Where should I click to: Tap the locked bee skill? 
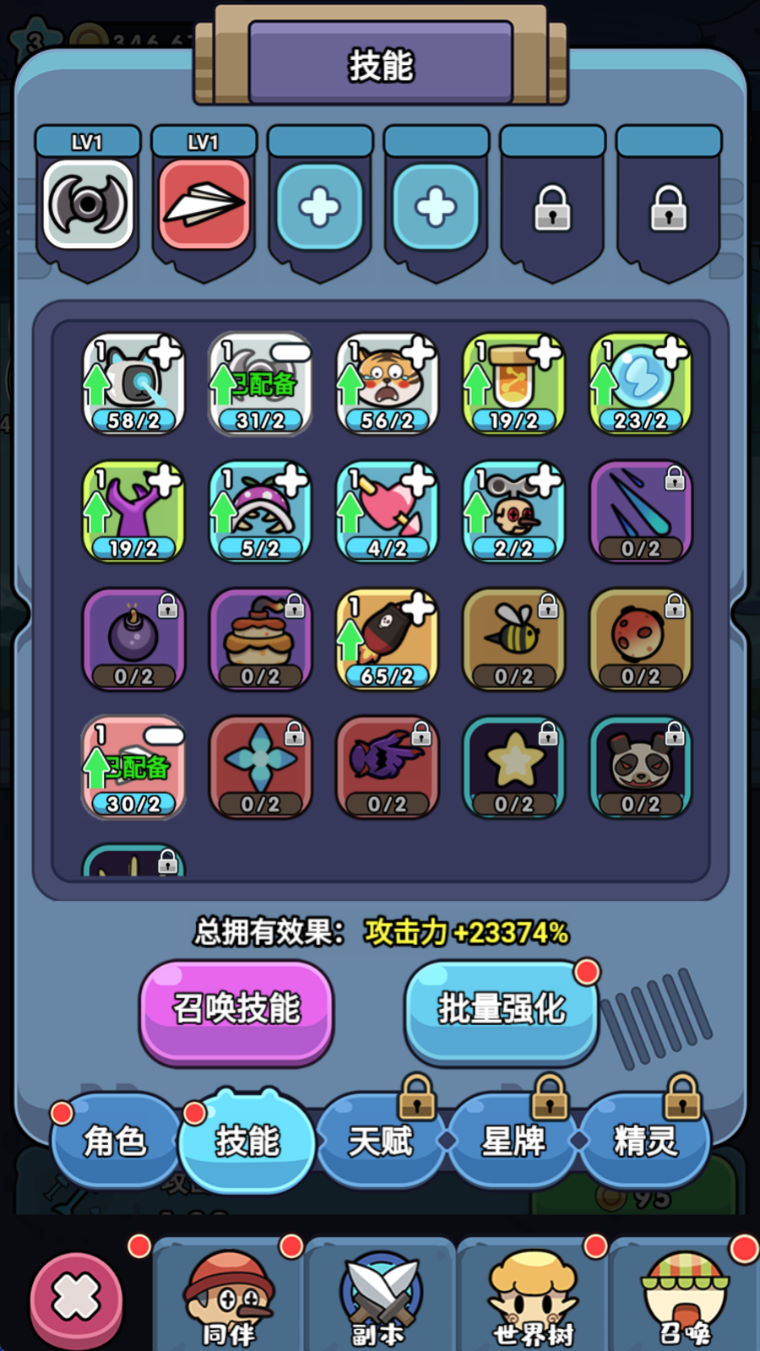click(x=514, y=639)
